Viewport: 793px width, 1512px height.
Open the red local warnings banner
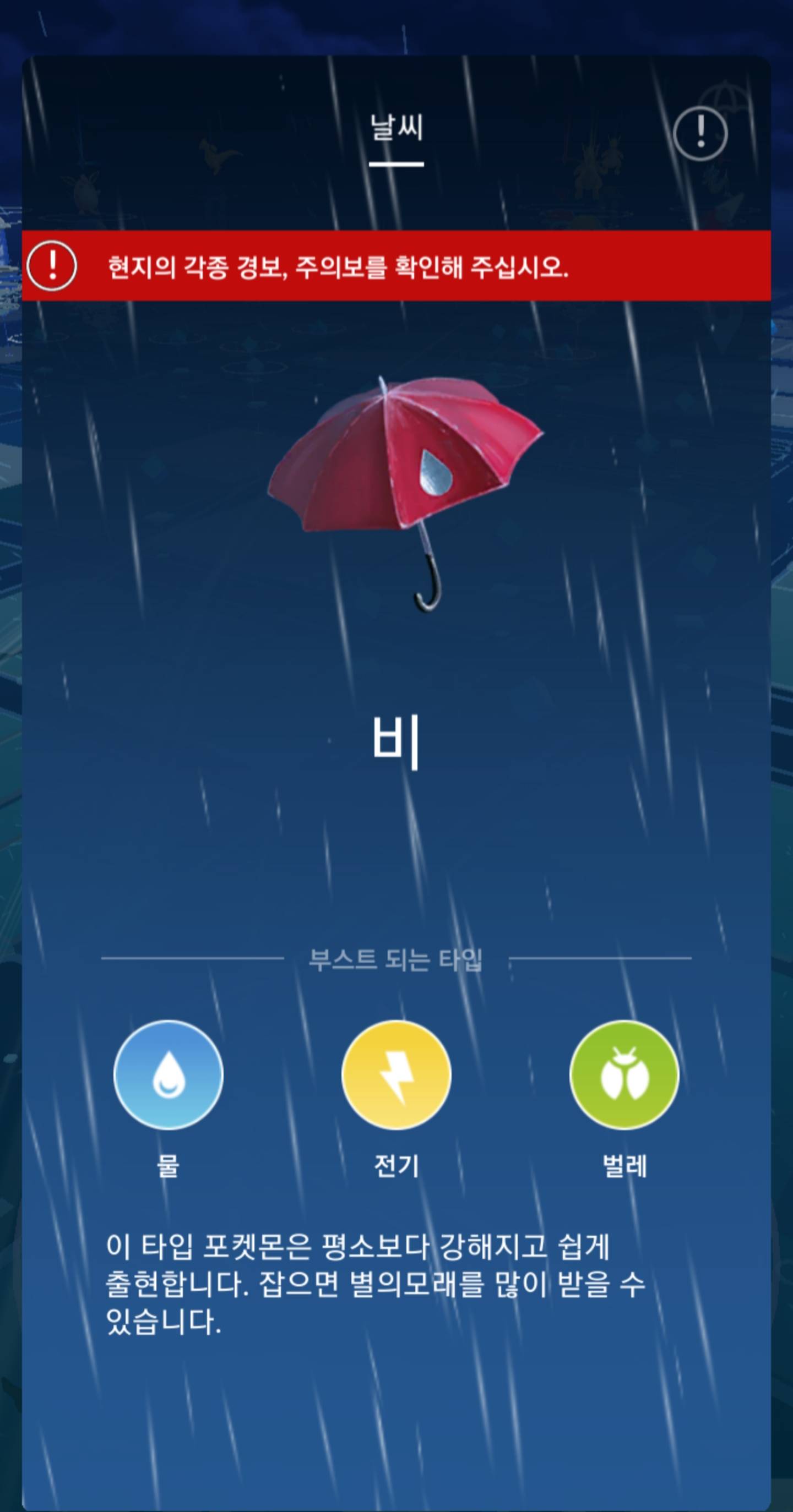397,266
